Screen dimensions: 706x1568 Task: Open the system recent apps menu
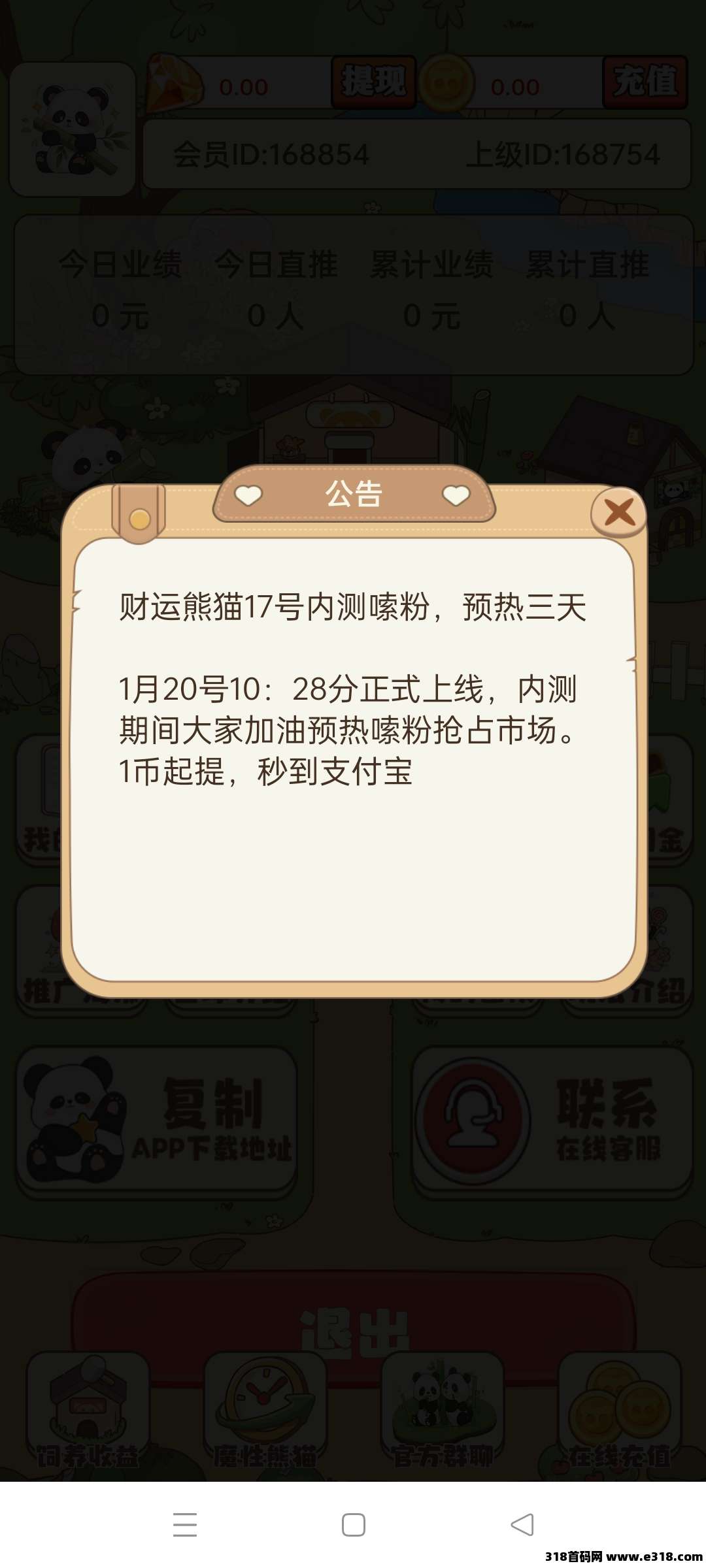pos(185,1525)
